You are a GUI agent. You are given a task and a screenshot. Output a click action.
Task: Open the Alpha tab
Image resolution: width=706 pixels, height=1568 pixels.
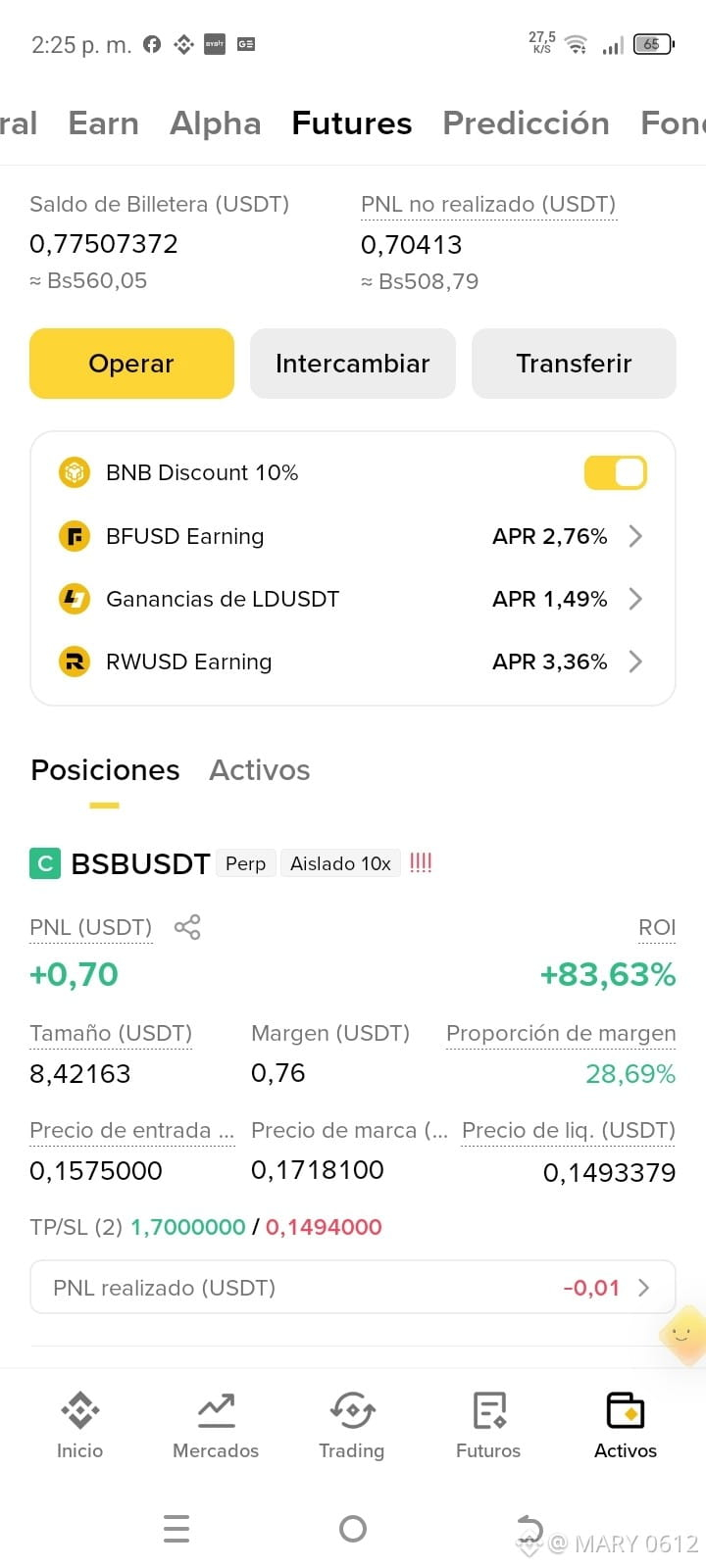[215, 123]
